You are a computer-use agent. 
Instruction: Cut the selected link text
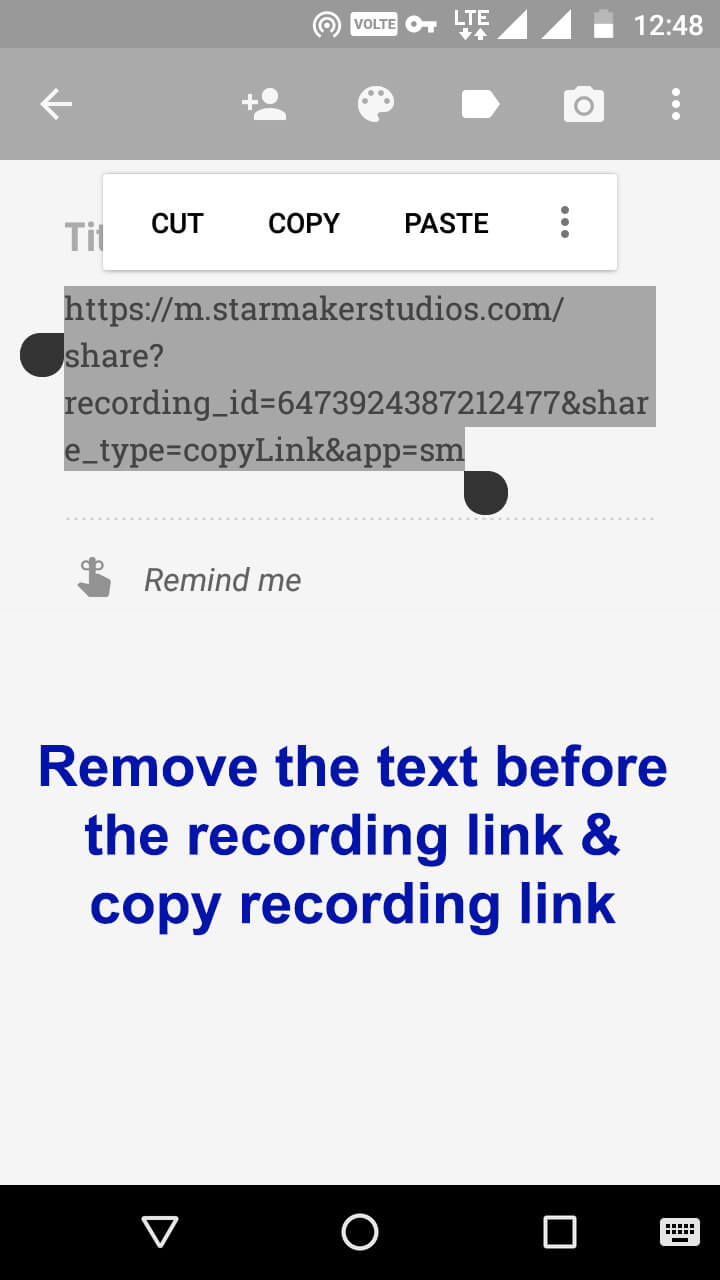point(177,223)
